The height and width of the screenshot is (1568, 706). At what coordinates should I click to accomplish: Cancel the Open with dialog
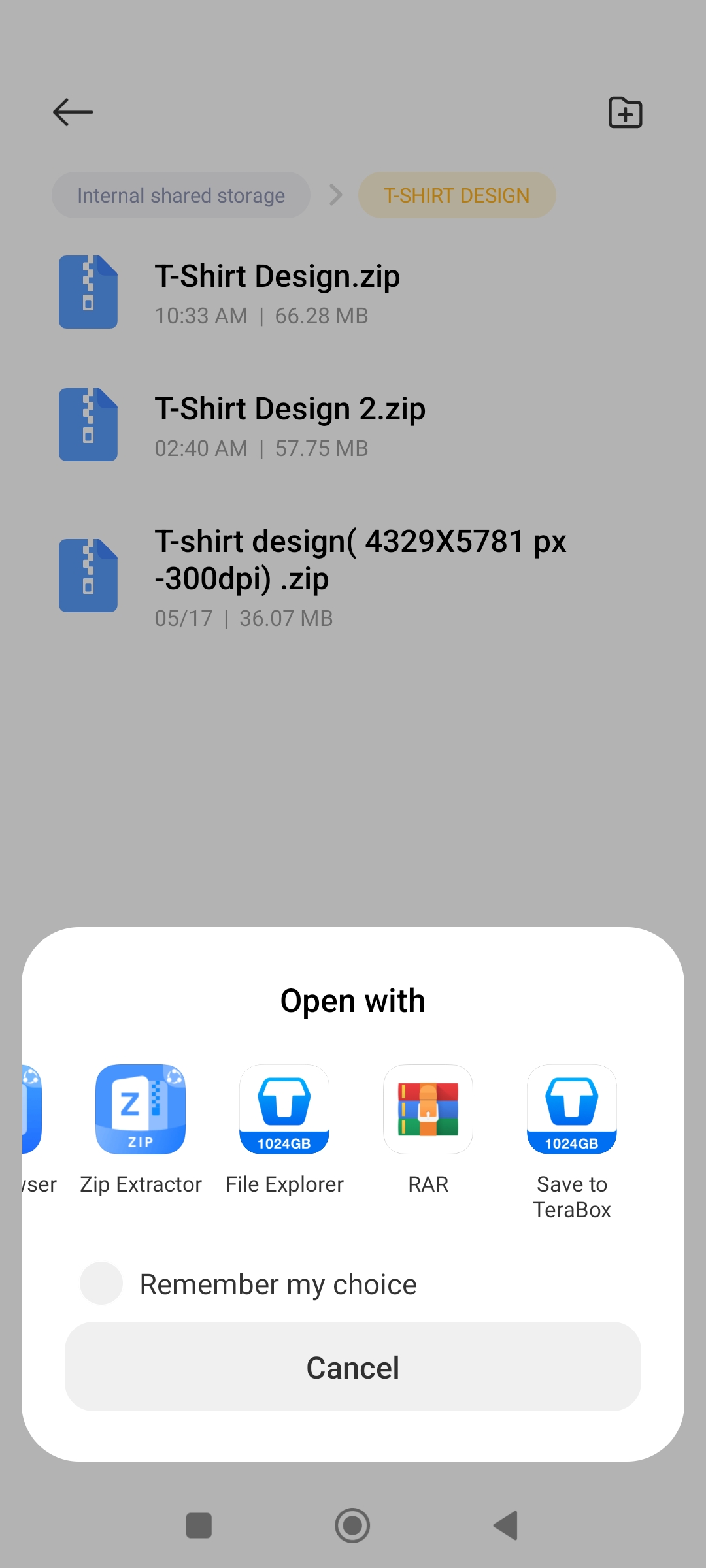(x=353, y=1367)
